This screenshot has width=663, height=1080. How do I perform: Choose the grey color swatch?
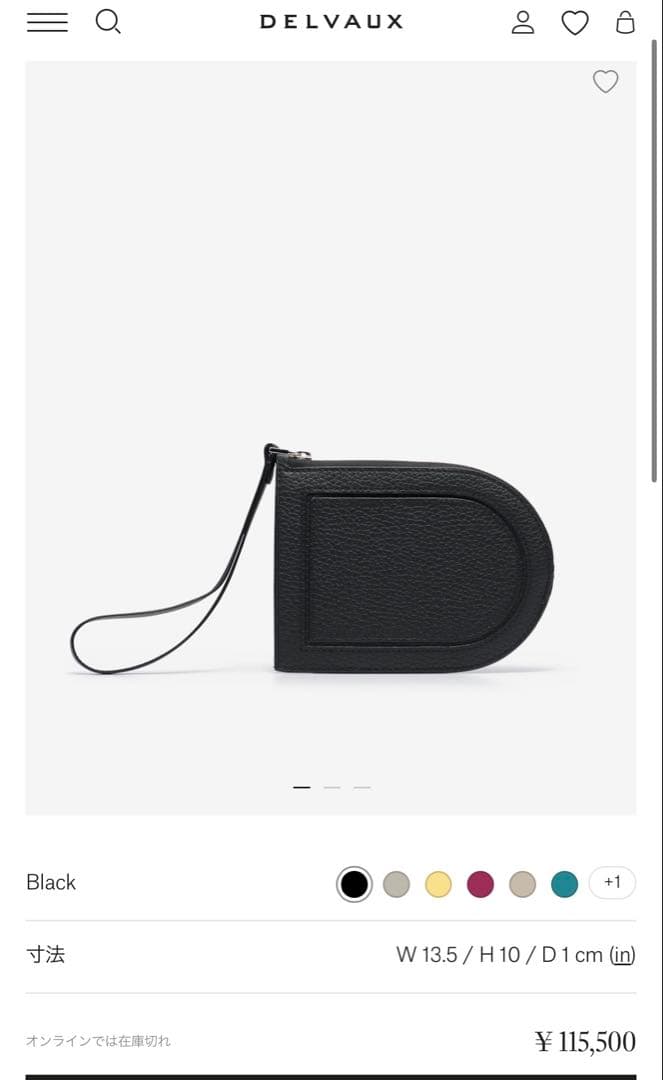click(397, 884)
